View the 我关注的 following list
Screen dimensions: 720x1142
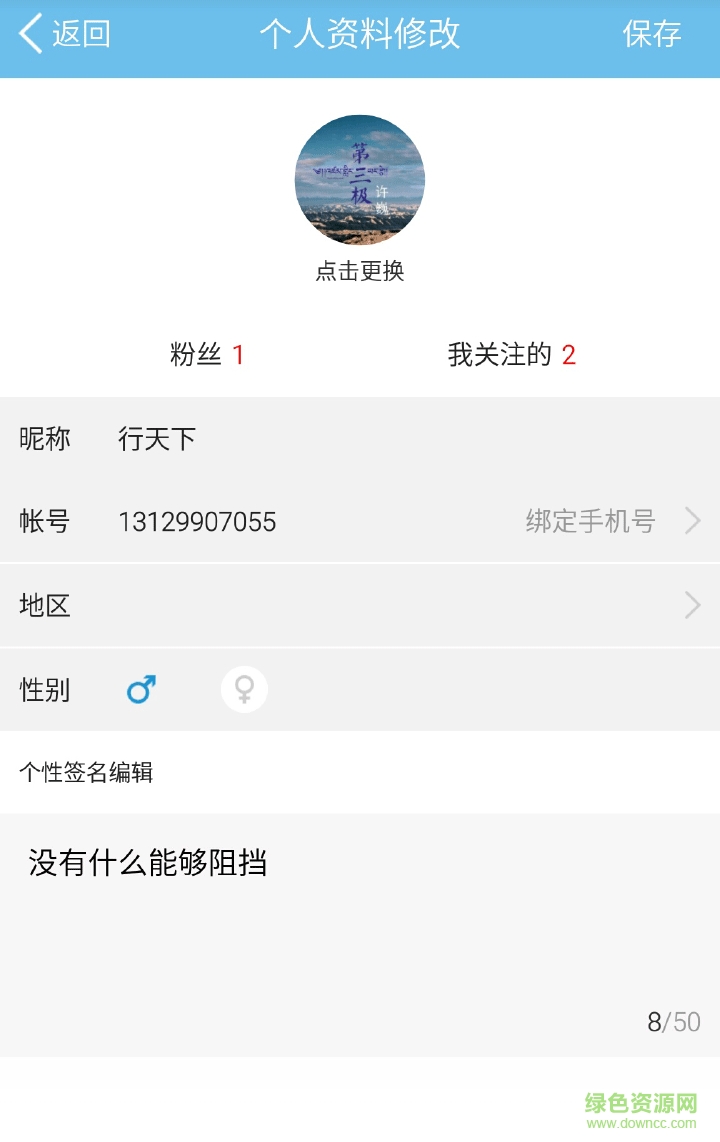pos(511,354)
